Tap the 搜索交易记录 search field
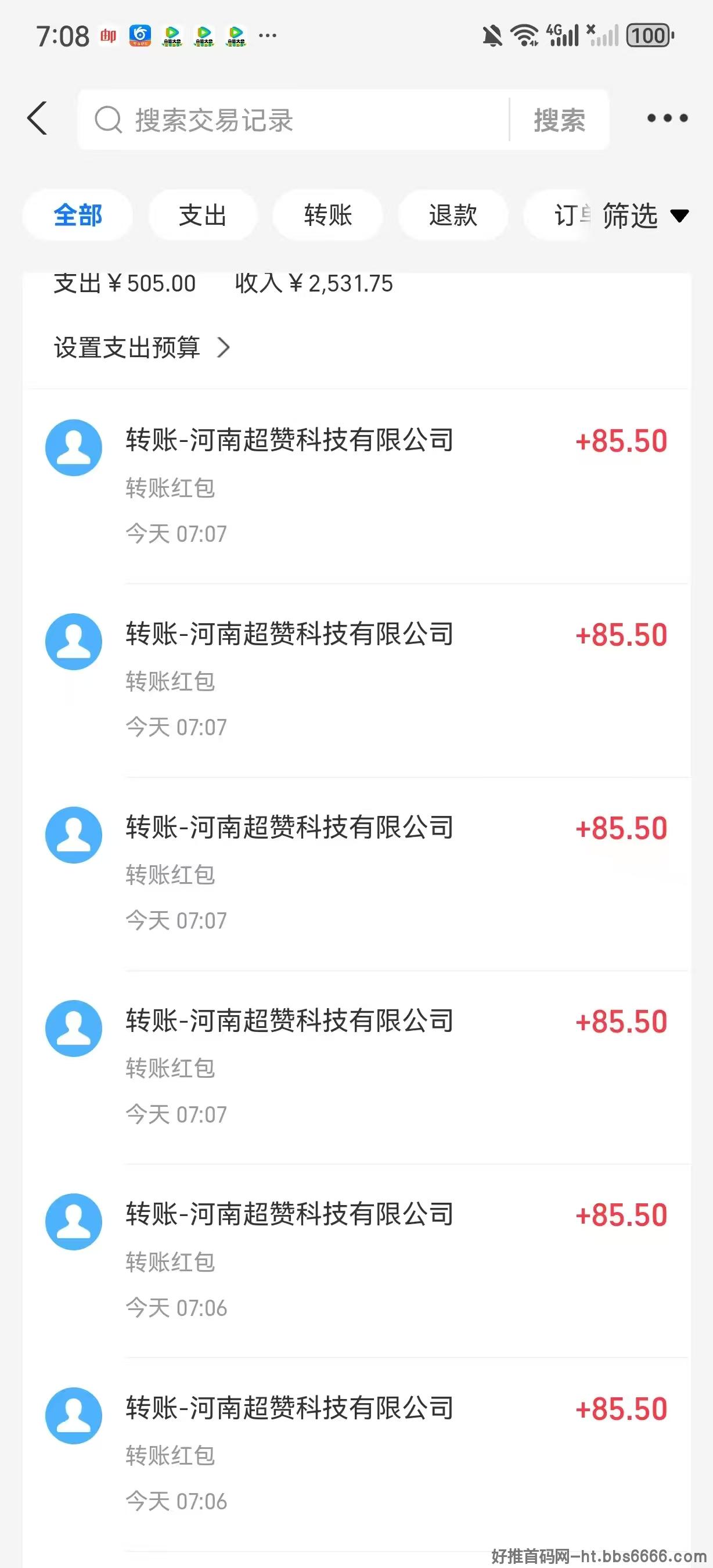This screenshot has height=1568, width=713. click(x=294, y=120)
